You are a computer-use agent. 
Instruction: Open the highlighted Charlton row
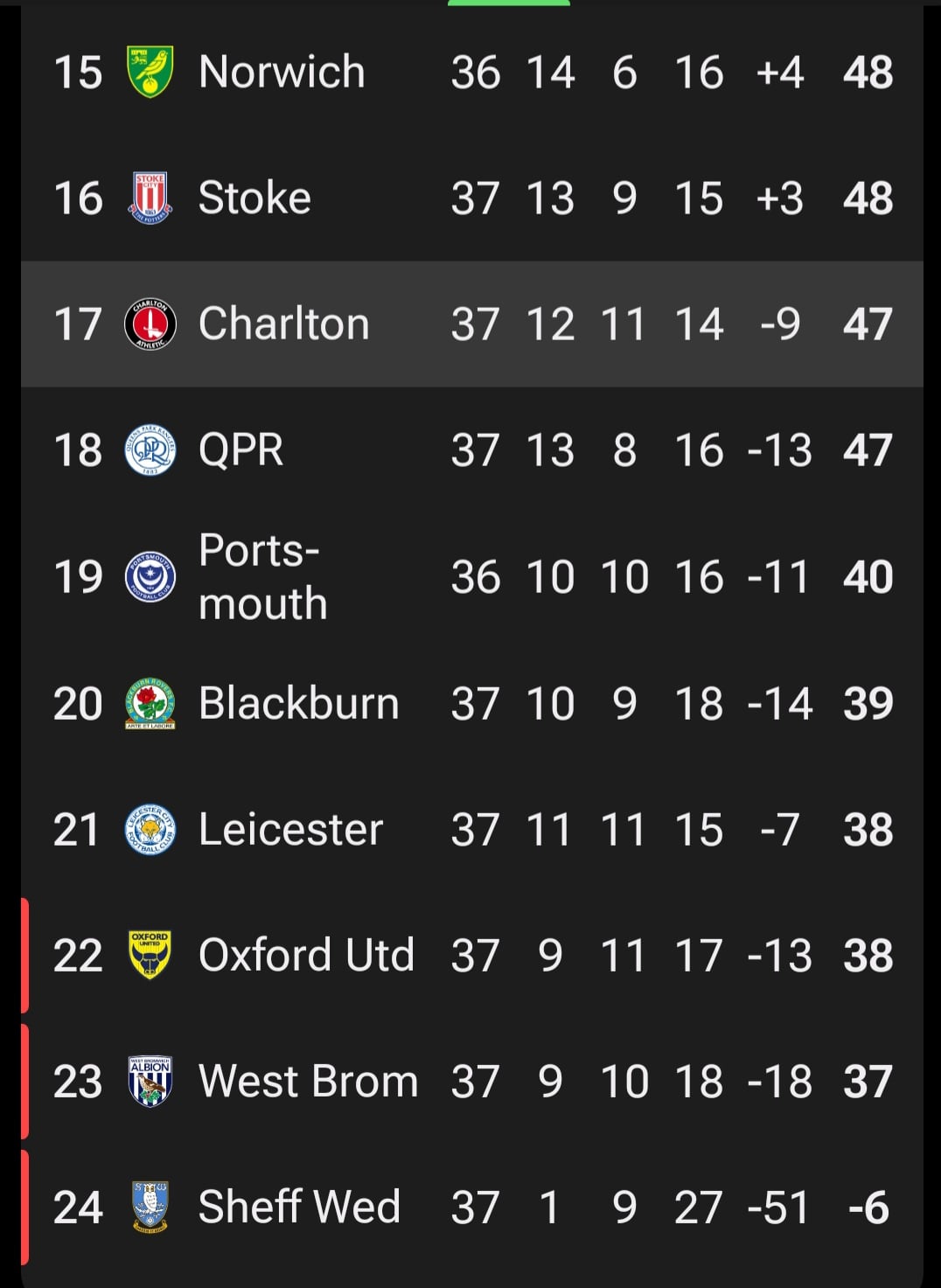click(x=283, y=324)
